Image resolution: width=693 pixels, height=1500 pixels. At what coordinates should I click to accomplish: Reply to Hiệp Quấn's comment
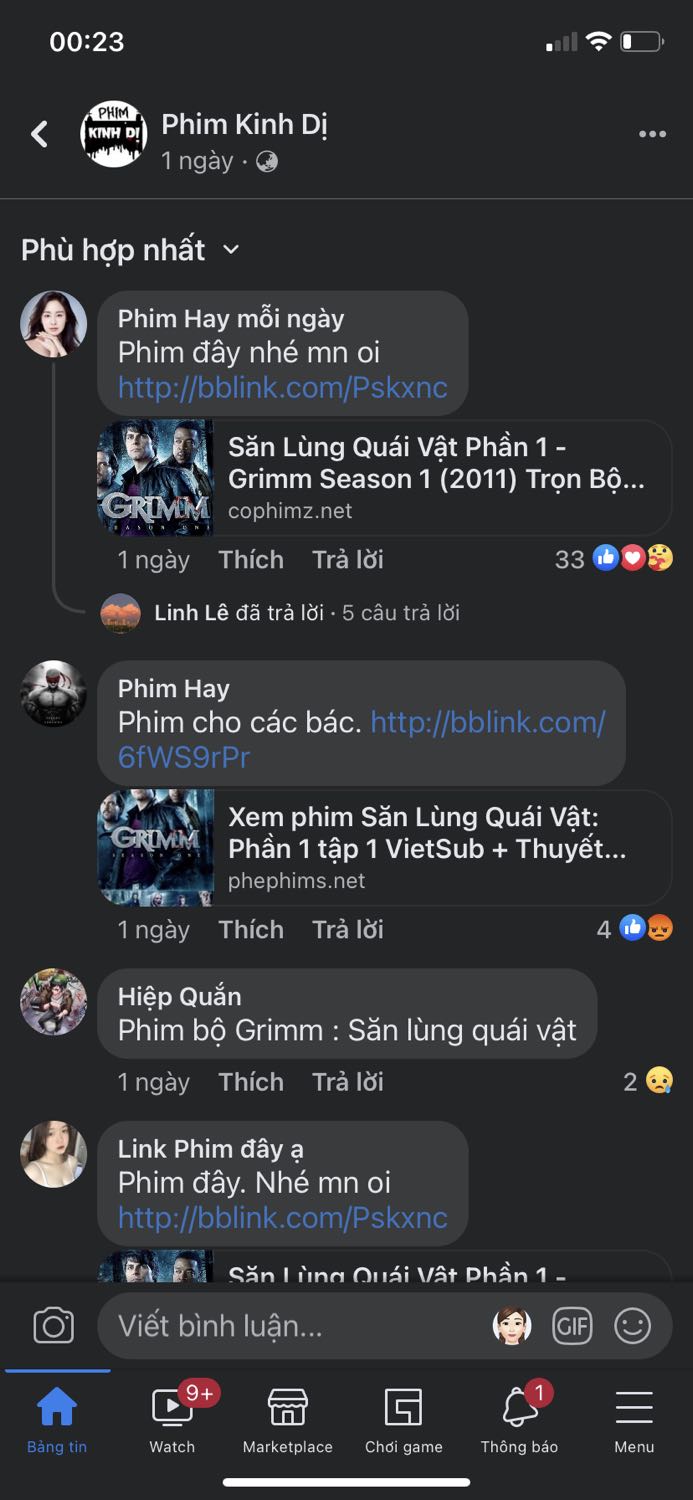tap(347, 1081)
